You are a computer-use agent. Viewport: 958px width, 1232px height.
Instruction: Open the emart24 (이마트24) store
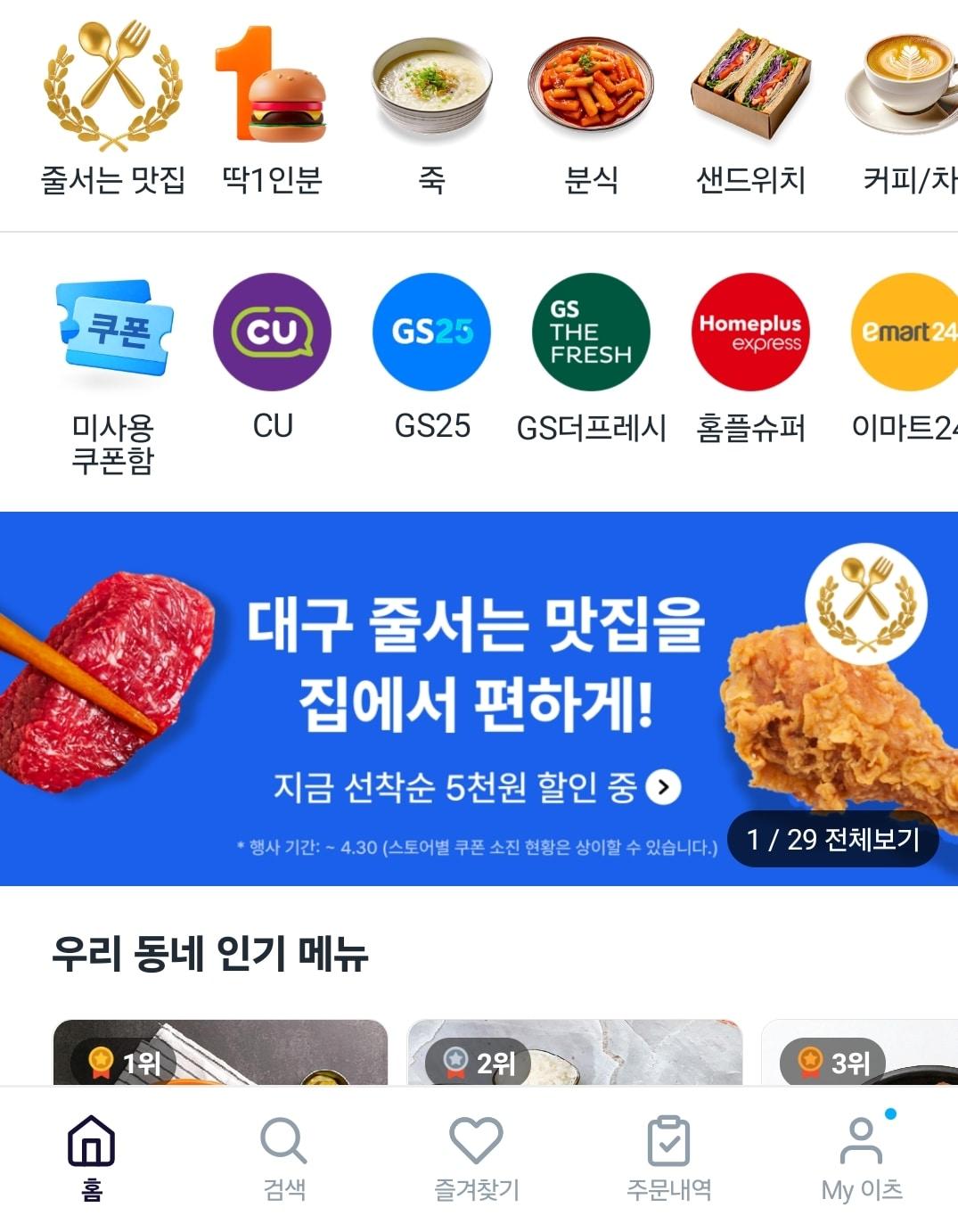click(907, 331)
